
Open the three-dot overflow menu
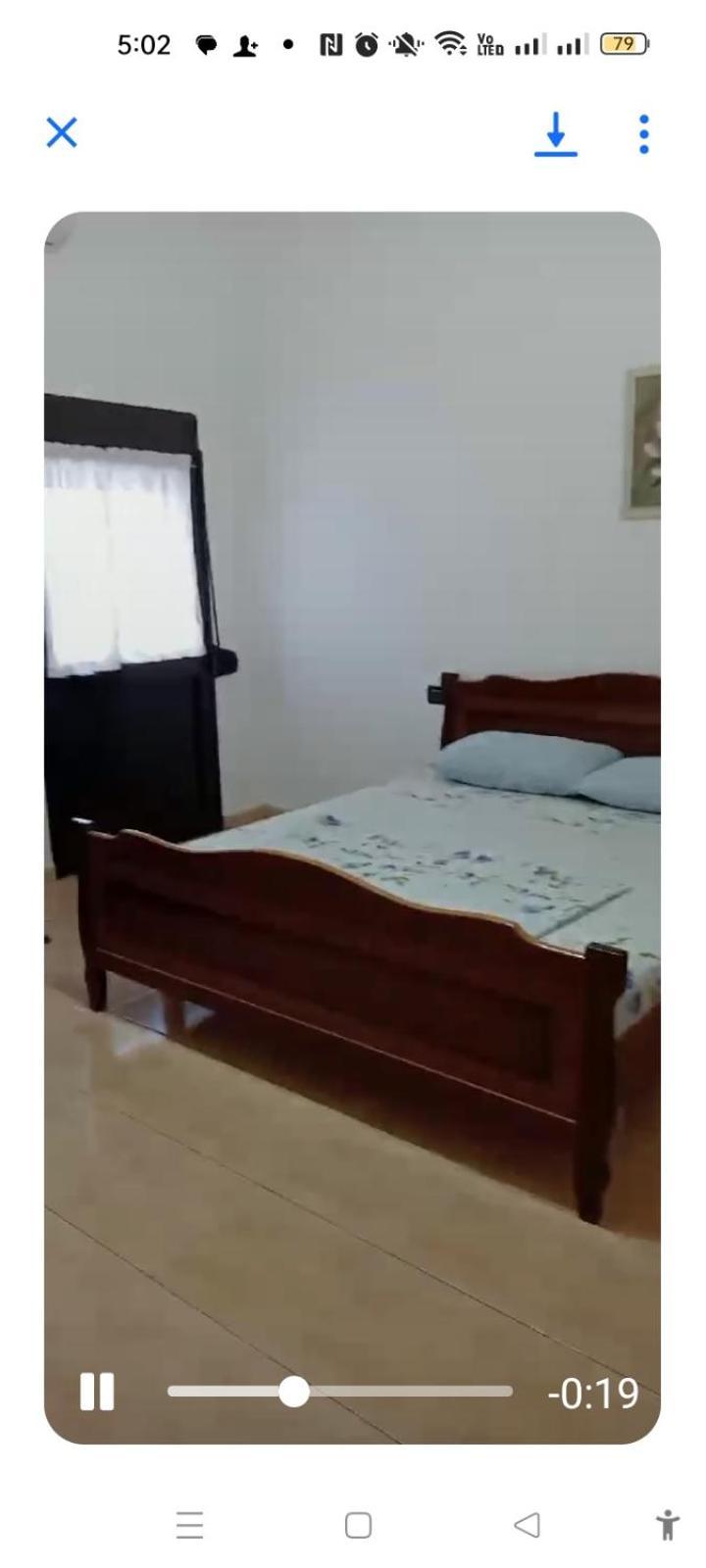point(643,133)
